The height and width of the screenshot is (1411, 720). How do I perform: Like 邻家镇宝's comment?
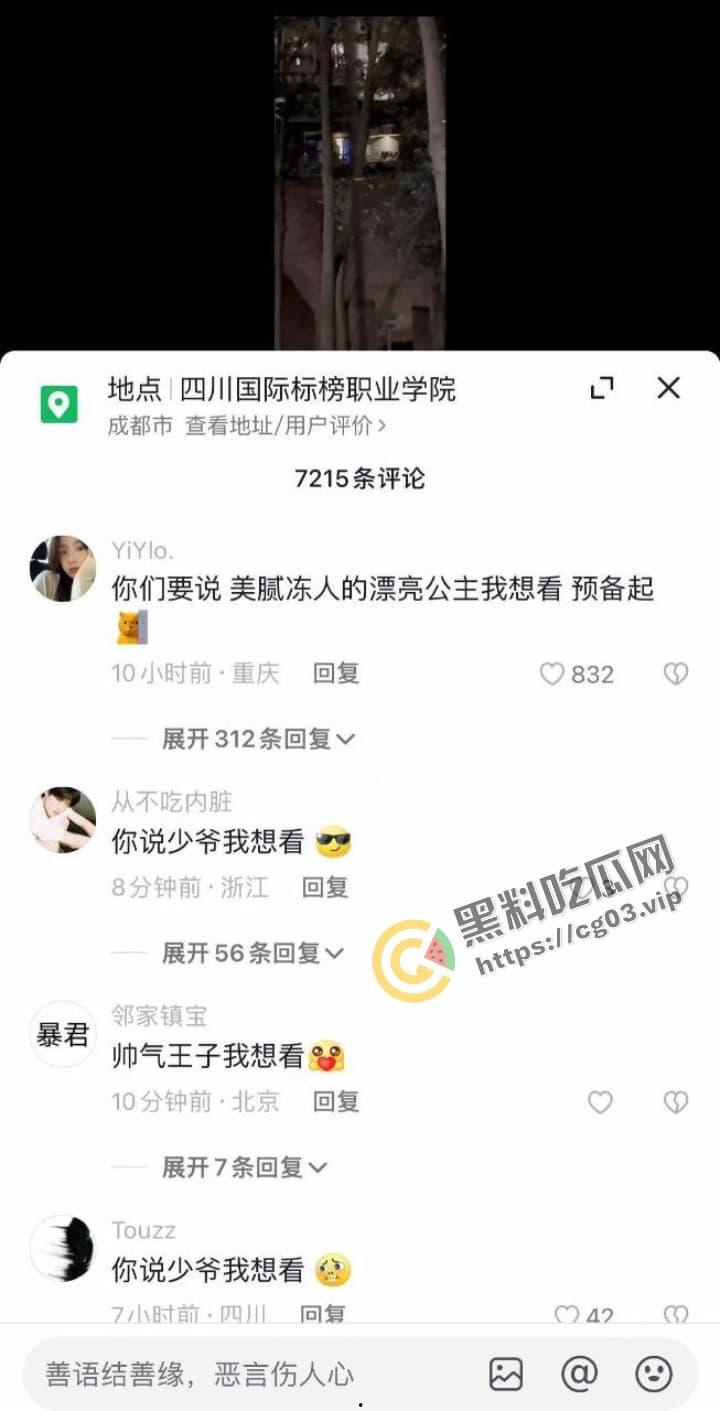coord(600,1102)
